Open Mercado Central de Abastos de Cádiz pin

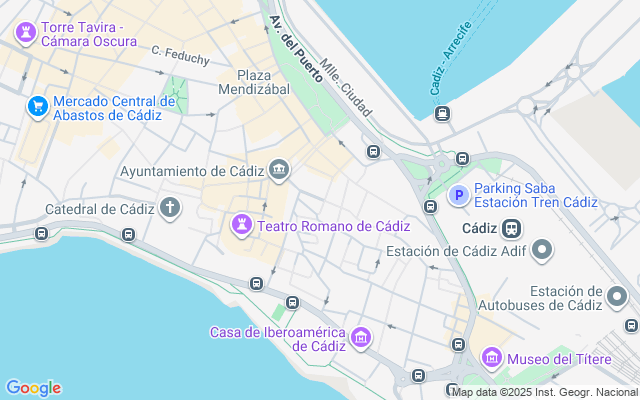[38, 105]
